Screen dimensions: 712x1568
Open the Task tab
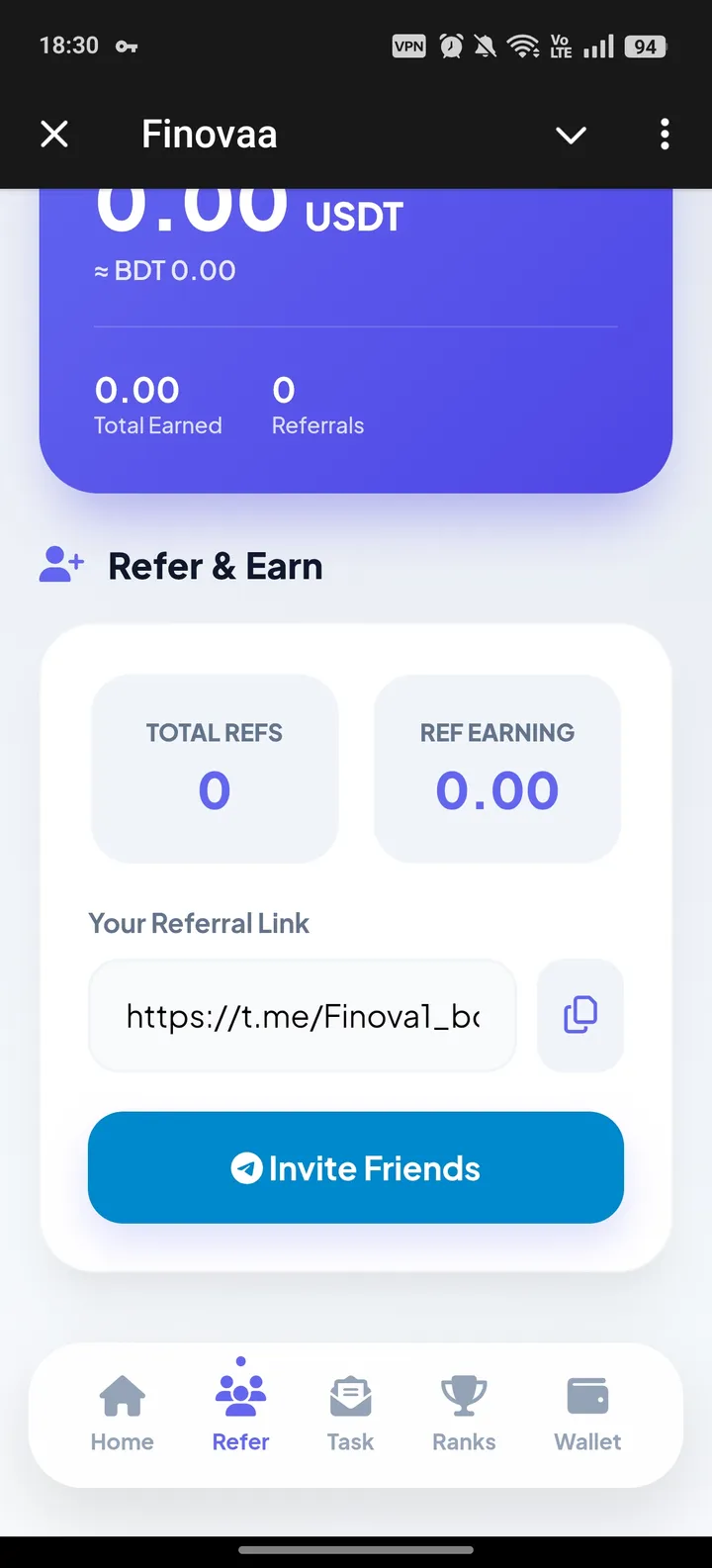click(x=351, y=1414)
